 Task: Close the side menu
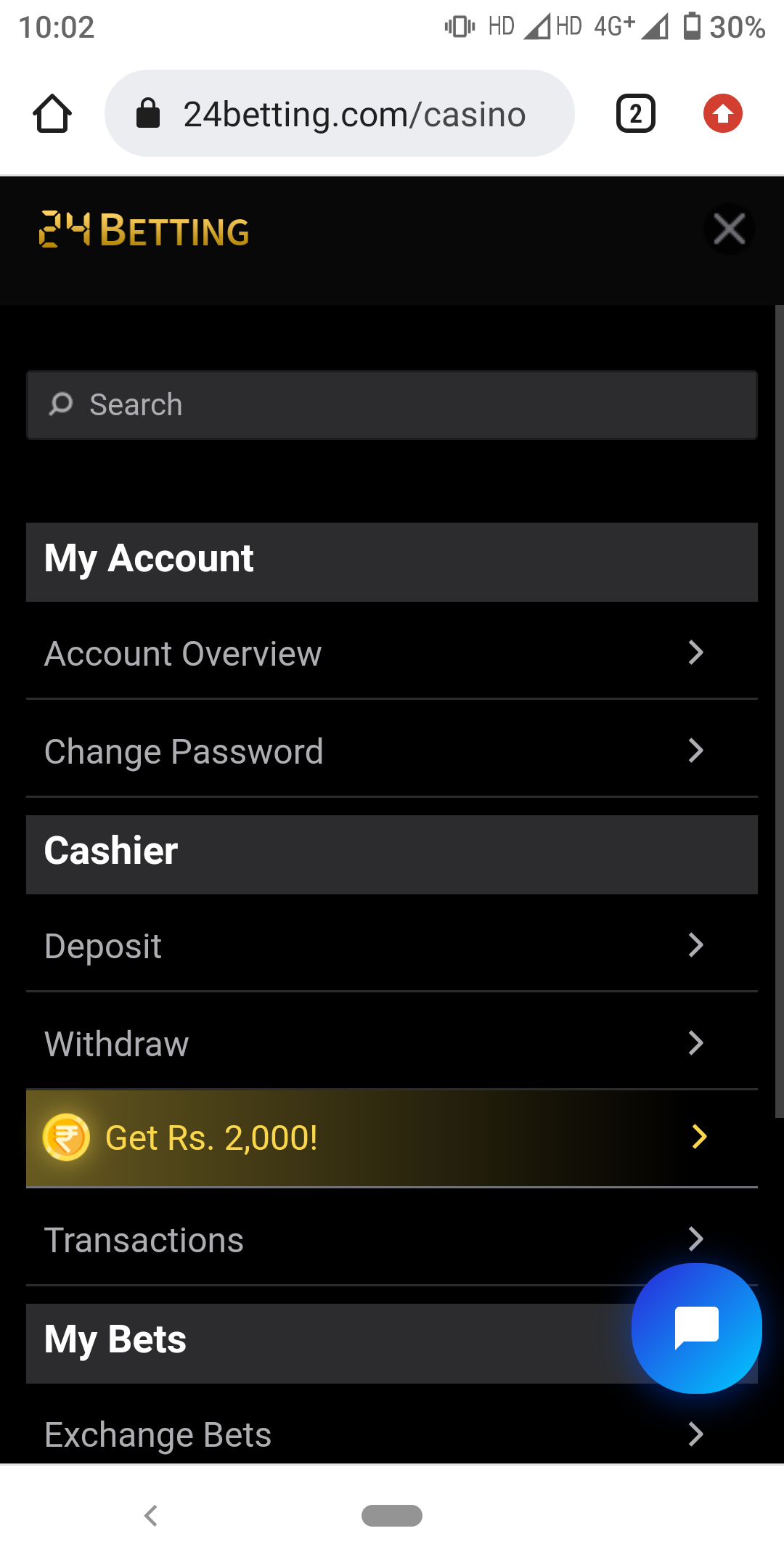(x=729, y=229)
